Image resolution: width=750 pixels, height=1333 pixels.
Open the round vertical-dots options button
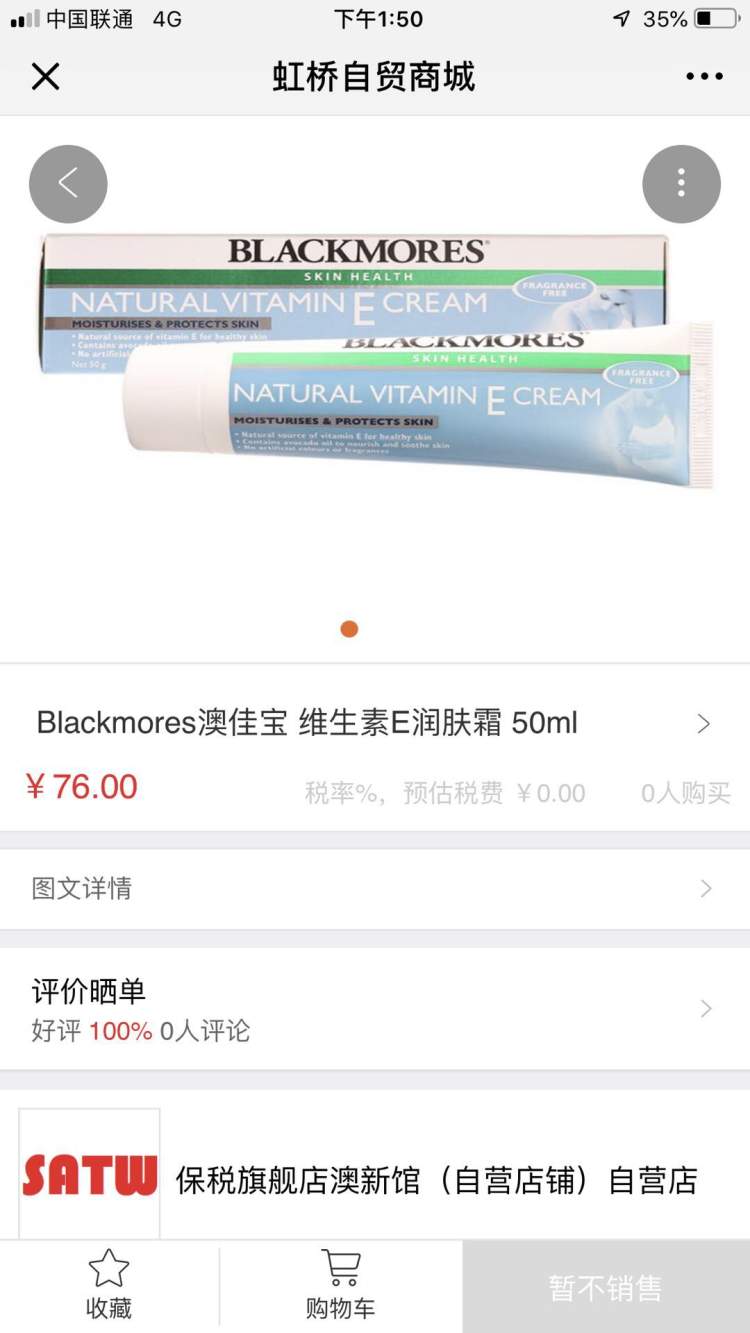681,184
